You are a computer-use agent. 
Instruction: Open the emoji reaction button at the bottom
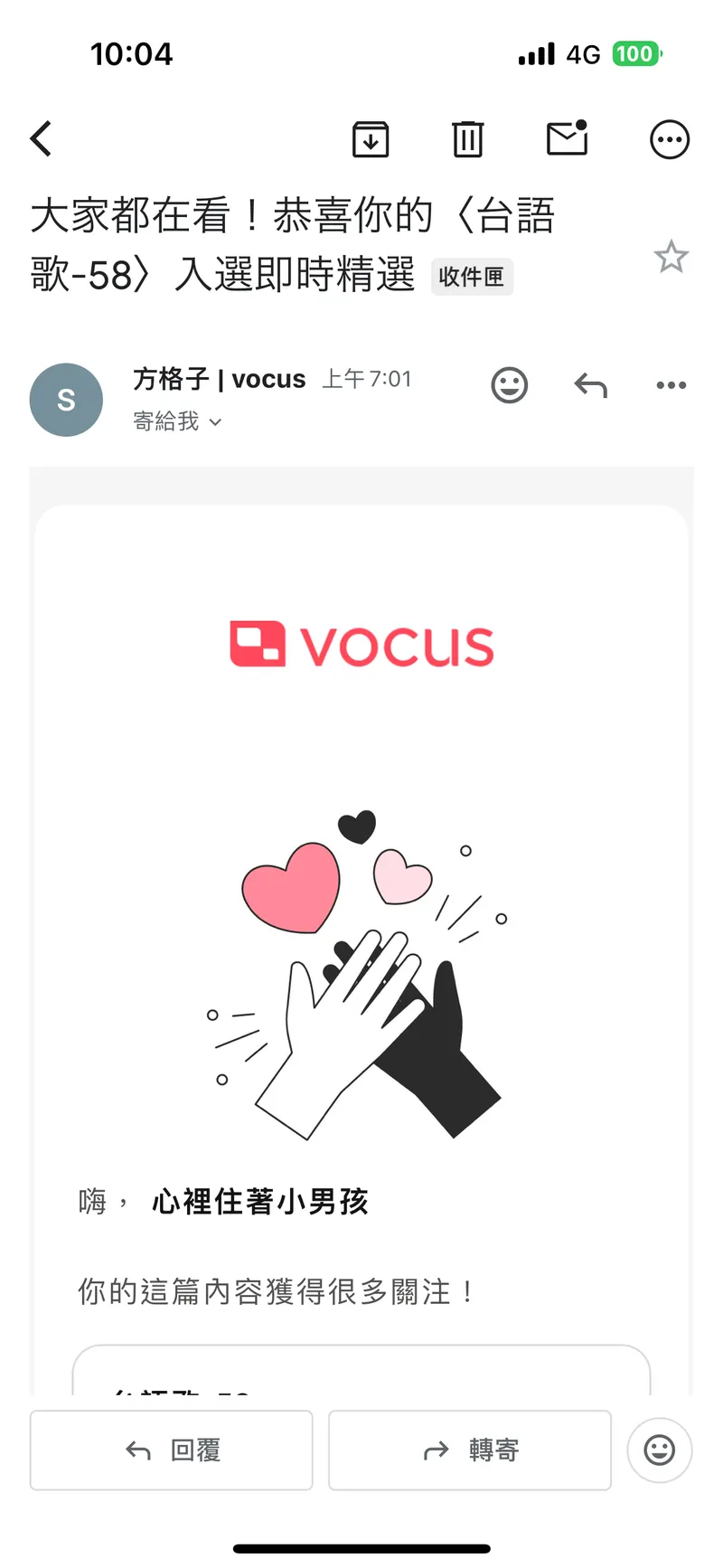(x=660, y=1450)
